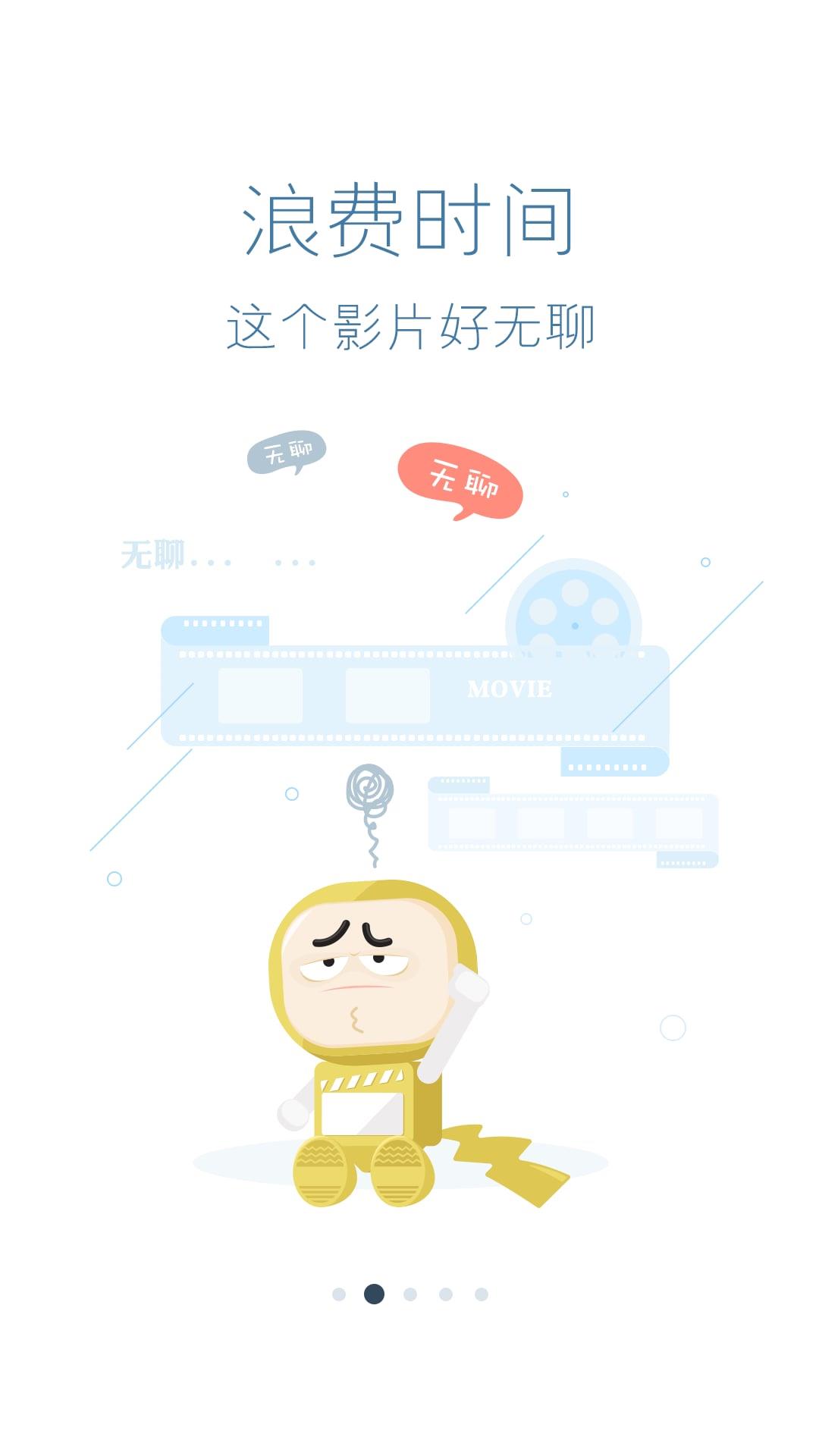Go to the fourth page indicator dot
This screenshot has width=819, height=1456.
[446, 1294]
